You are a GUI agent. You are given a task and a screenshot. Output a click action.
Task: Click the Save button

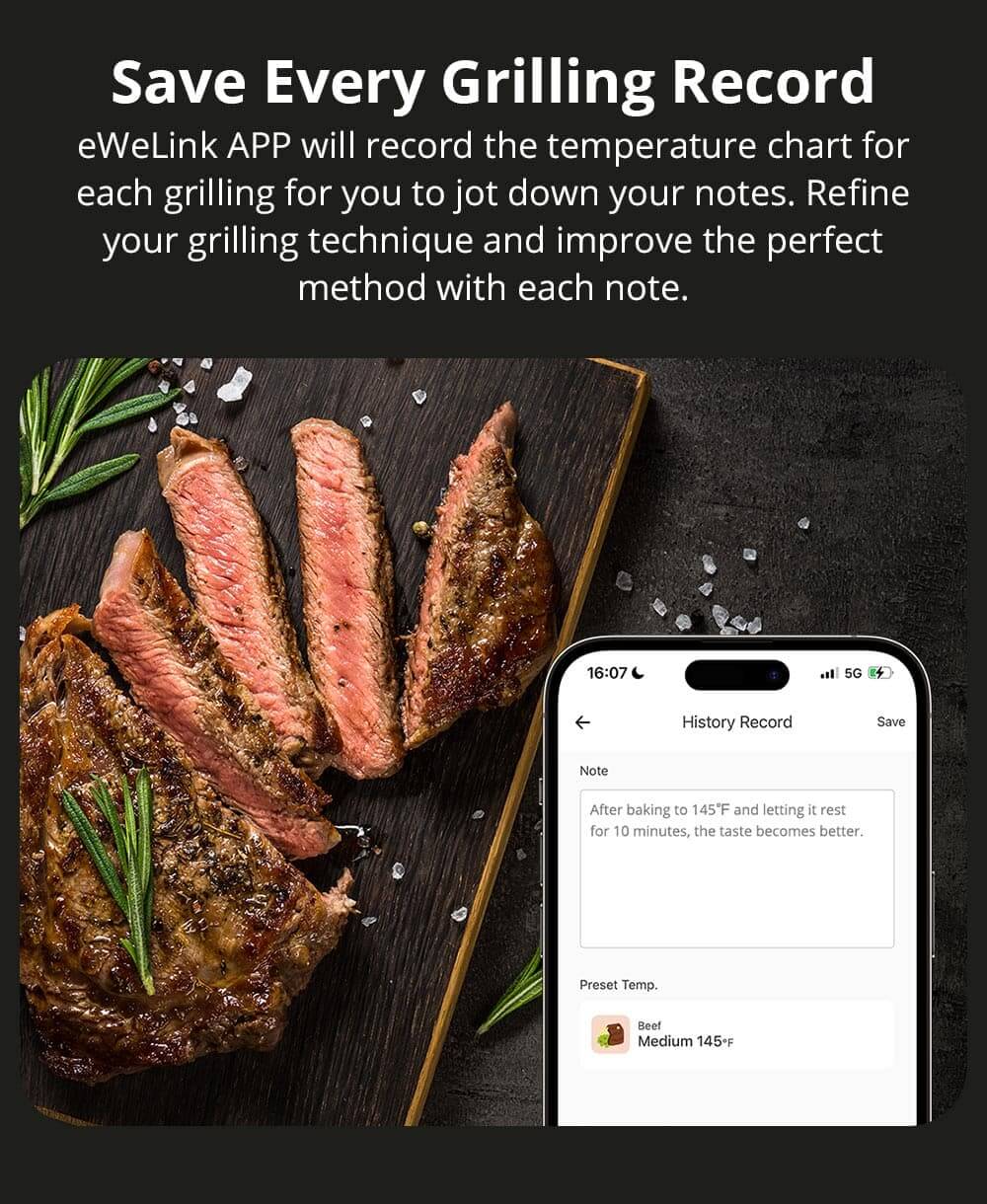point(891,721)
